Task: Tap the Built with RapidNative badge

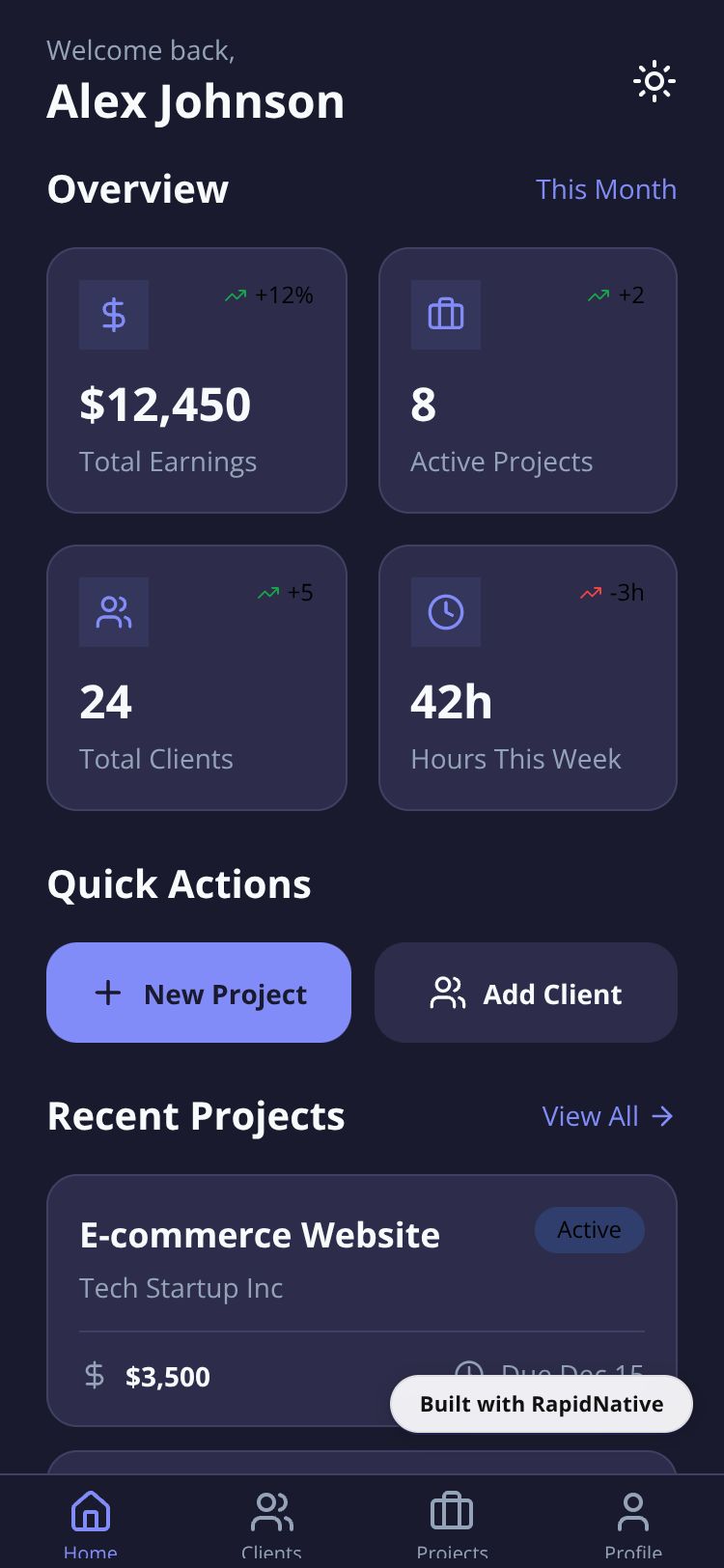Action: pyautogui.click(x=541, y=1404)
